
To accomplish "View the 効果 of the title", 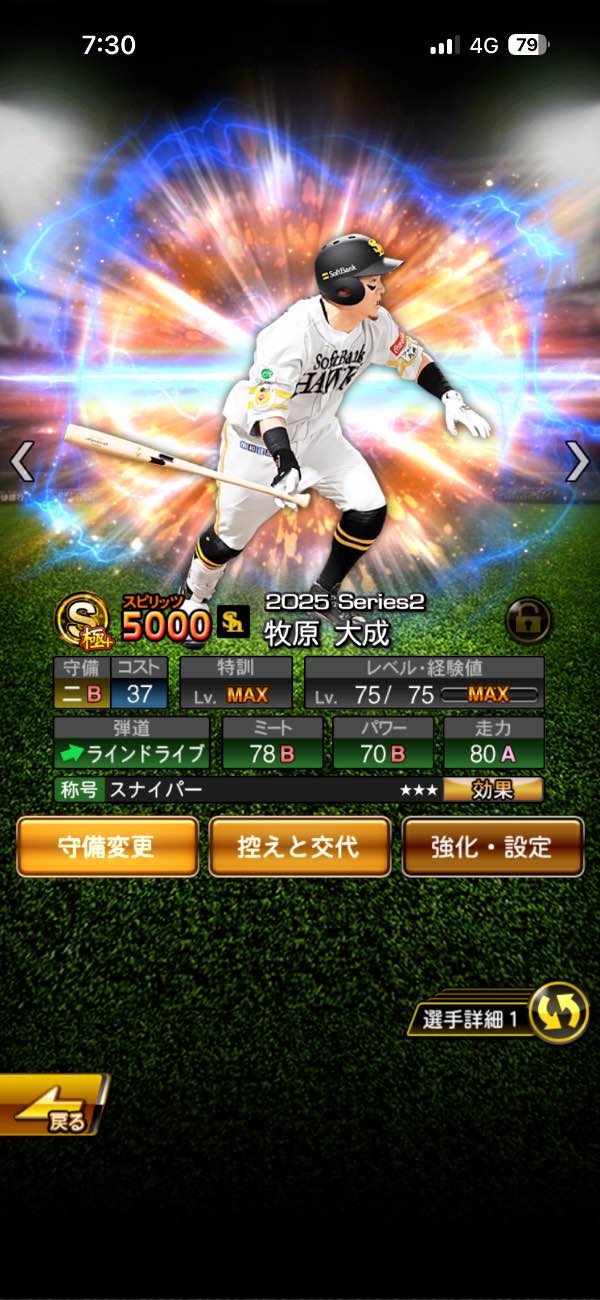I will (493, 790).
